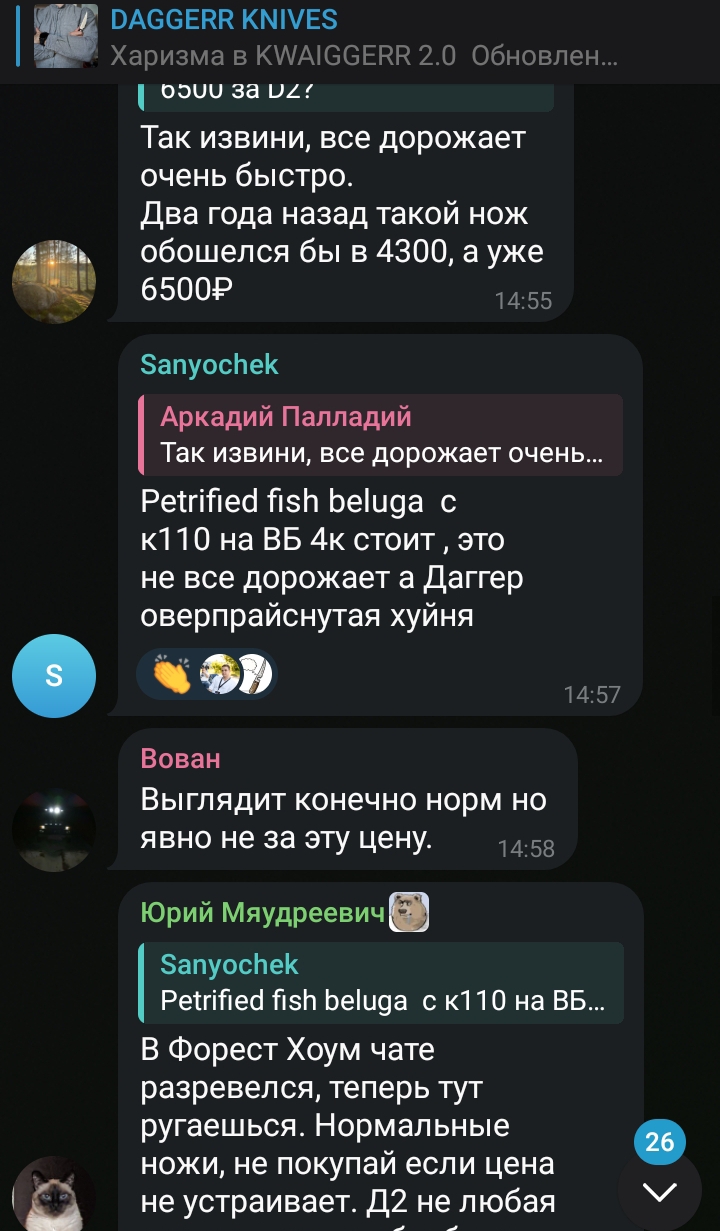The image size is (720, 1231).
Task: Tap the Вован sender name
Action: coord(181,758)
